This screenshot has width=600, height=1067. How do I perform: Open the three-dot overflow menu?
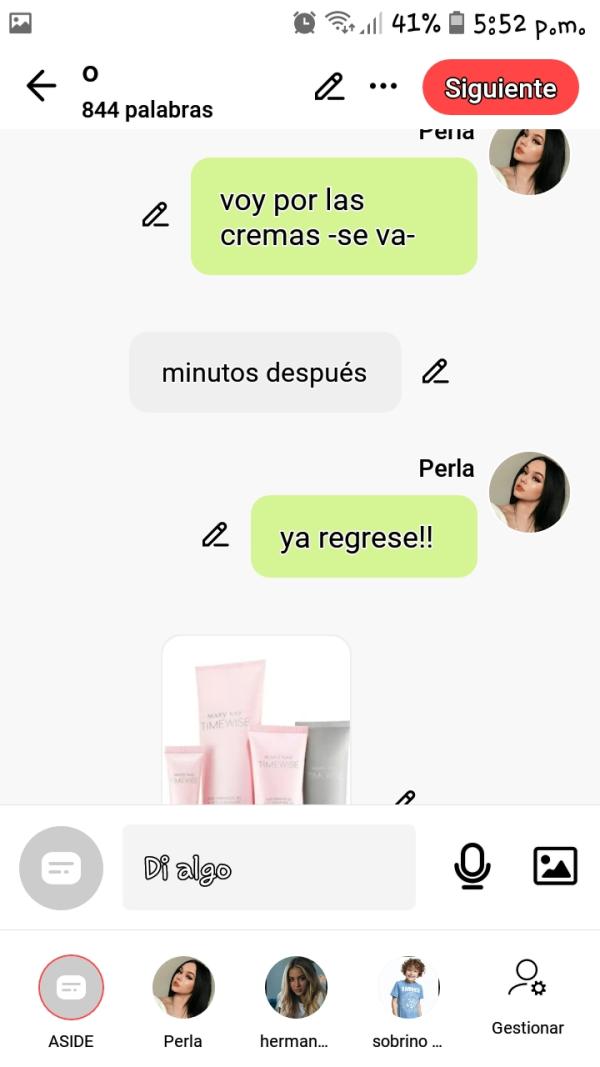383,87
